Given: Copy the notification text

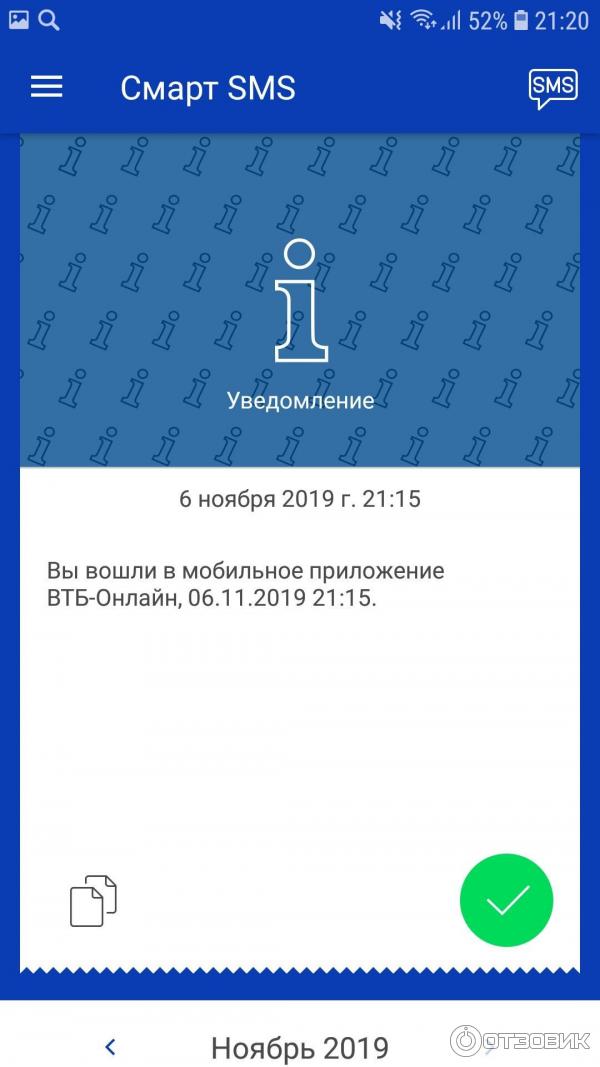Looking at the screenshot, I should [93, 899].
